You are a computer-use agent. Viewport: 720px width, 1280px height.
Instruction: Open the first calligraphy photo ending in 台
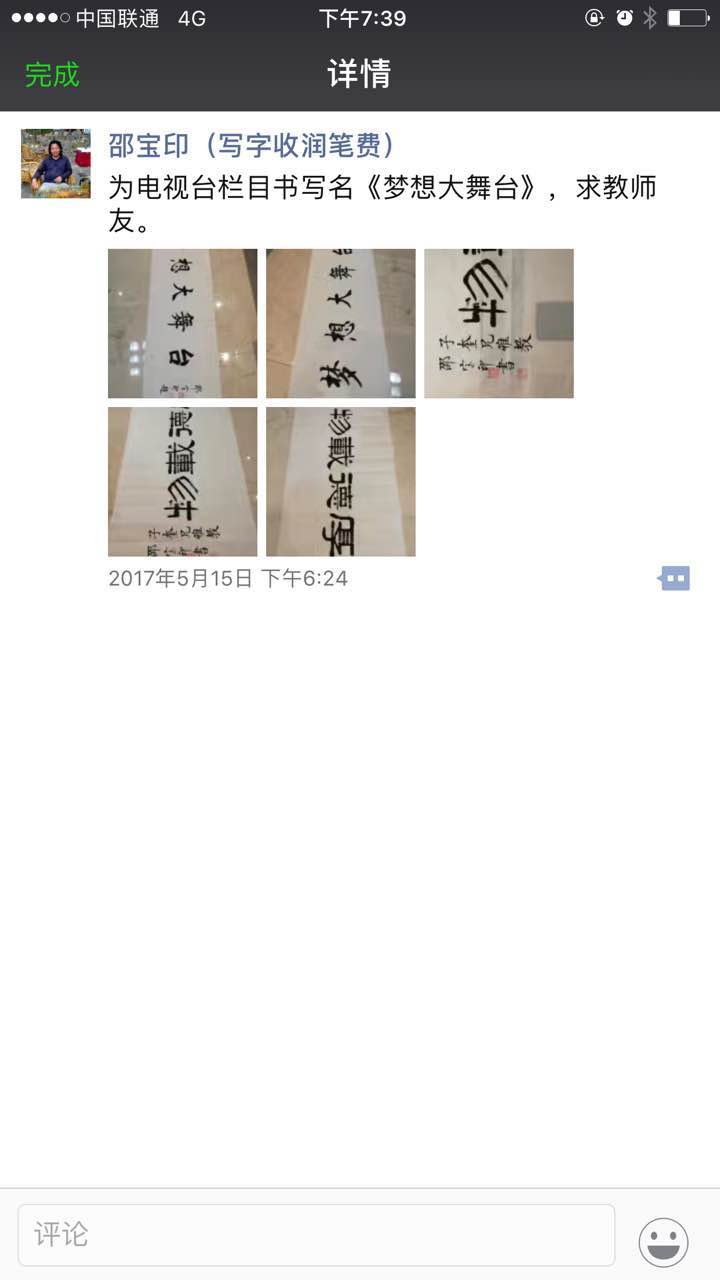(182, 323)
